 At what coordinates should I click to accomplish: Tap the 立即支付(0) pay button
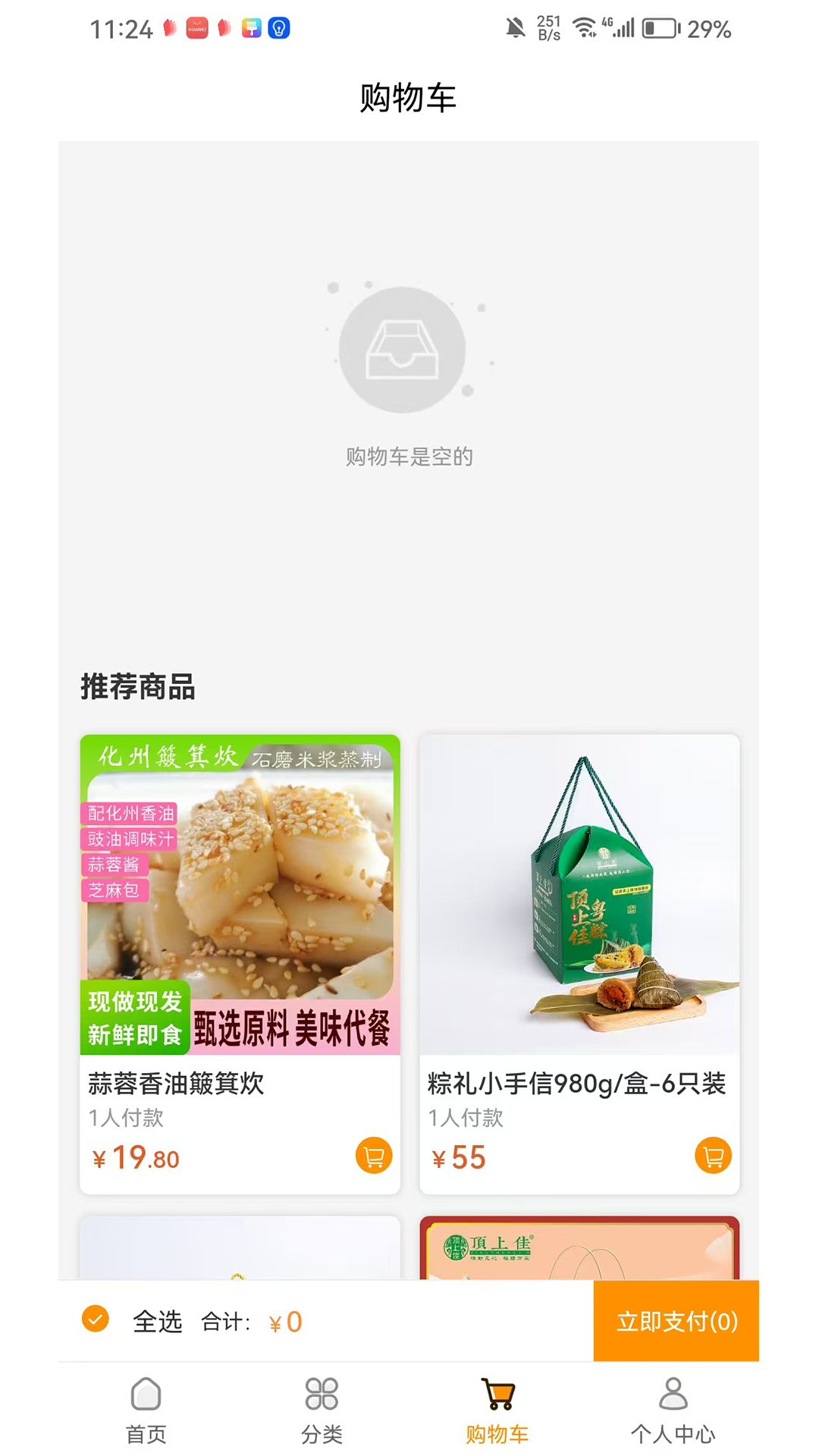[x=676, y=1321]
